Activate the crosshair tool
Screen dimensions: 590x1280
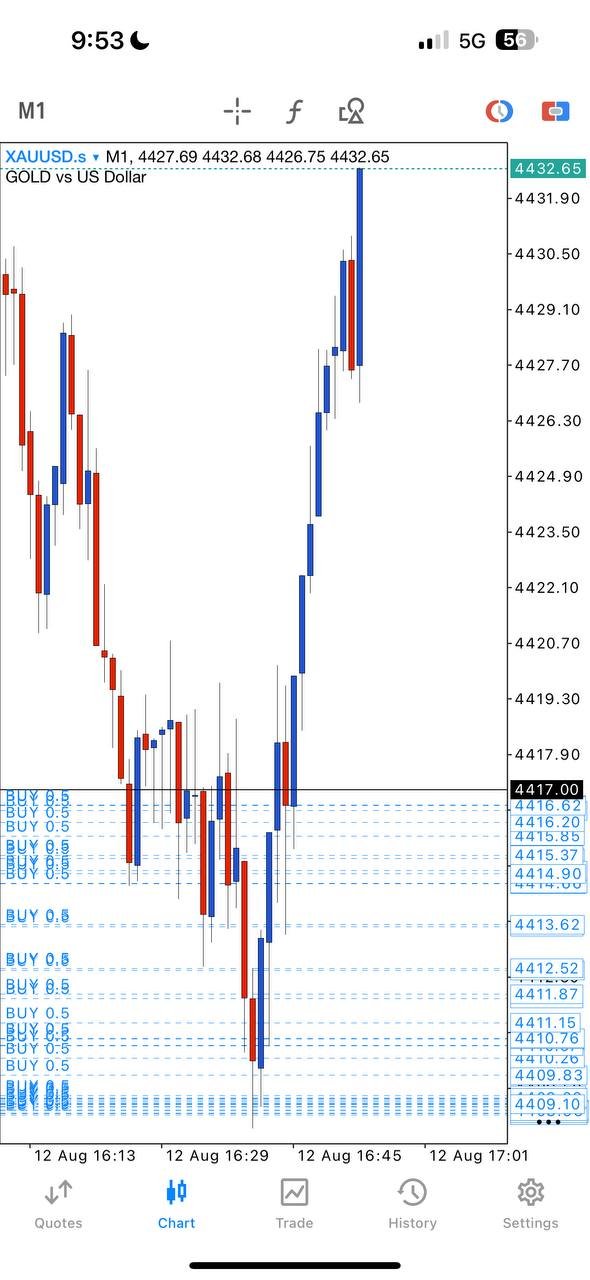tap(237, 111)
